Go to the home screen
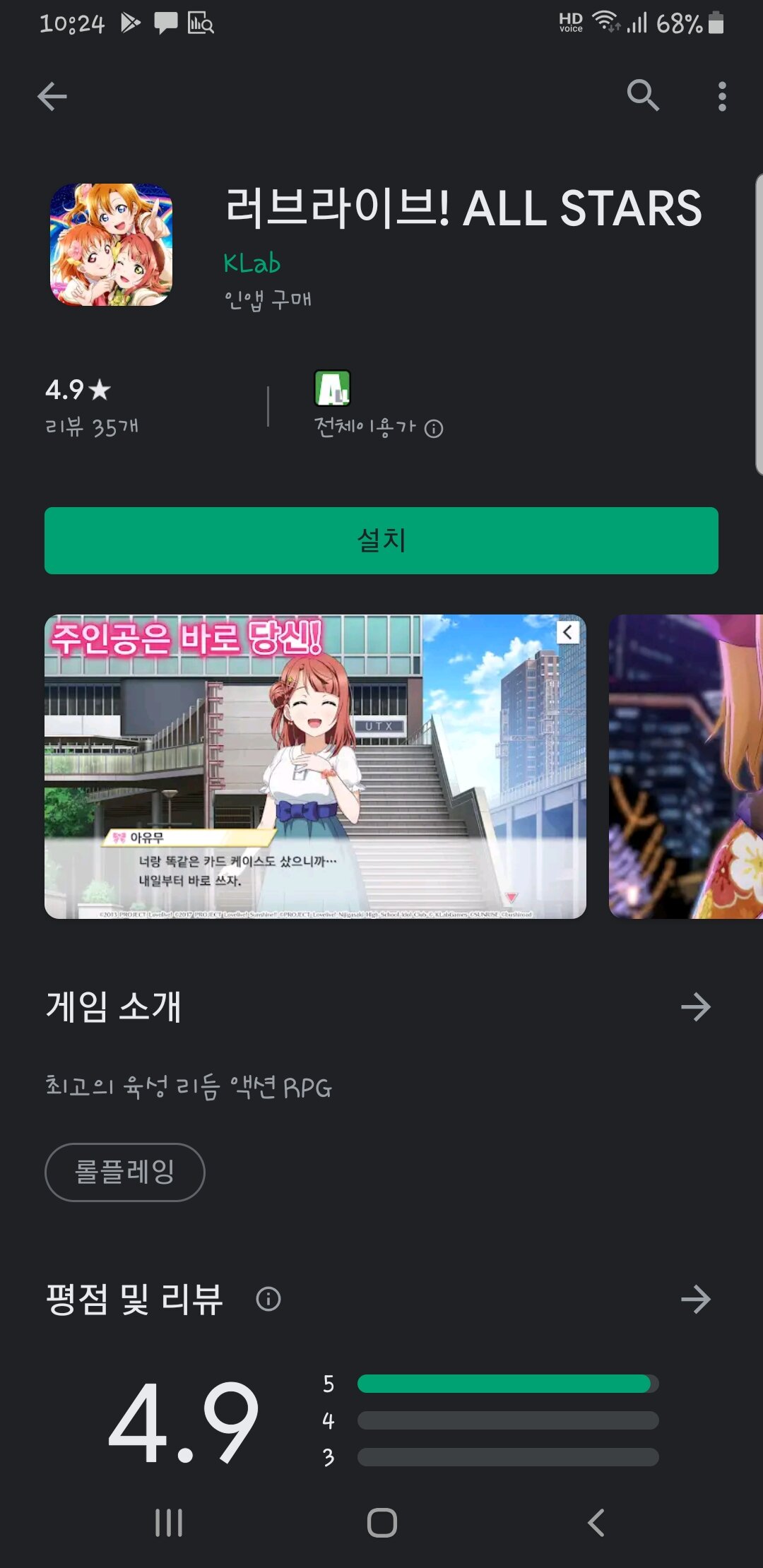Viewport: 763px width, 1568px height. pyautogui.click(x=381, y=1522)
